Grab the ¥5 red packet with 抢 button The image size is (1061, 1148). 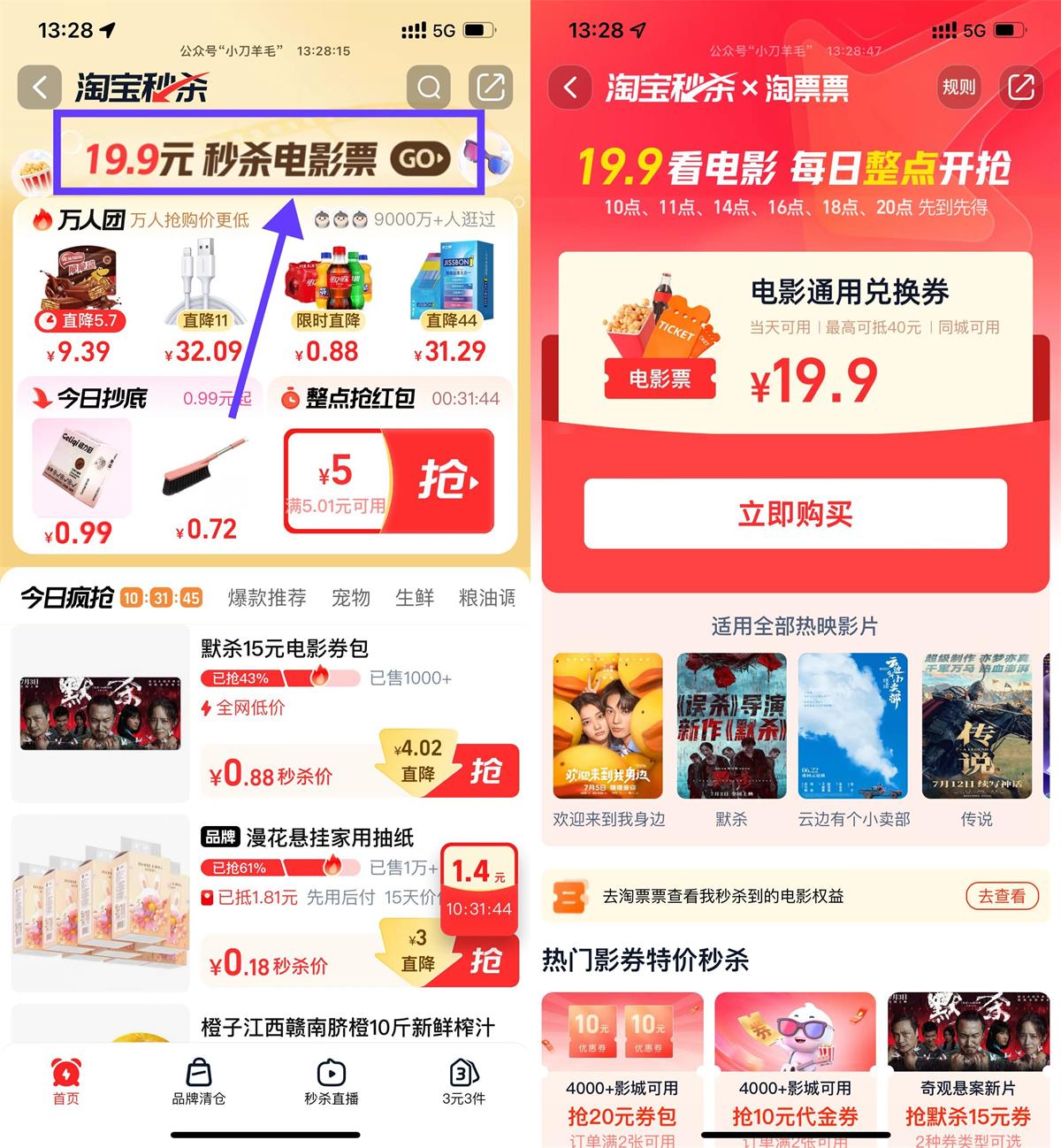(447, 482)
